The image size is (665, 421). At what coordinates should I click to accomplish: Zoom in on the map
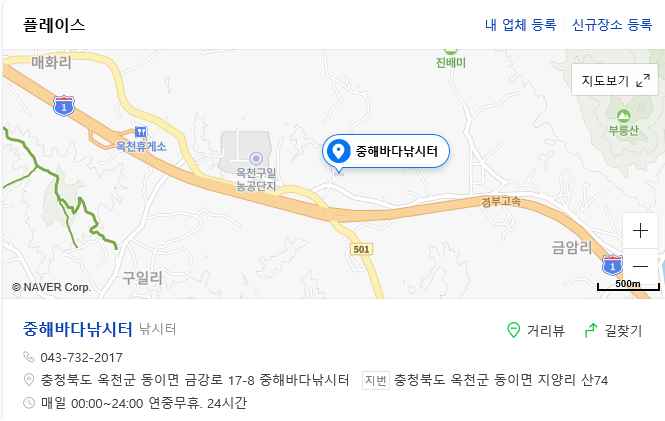[x=640, y=230]
